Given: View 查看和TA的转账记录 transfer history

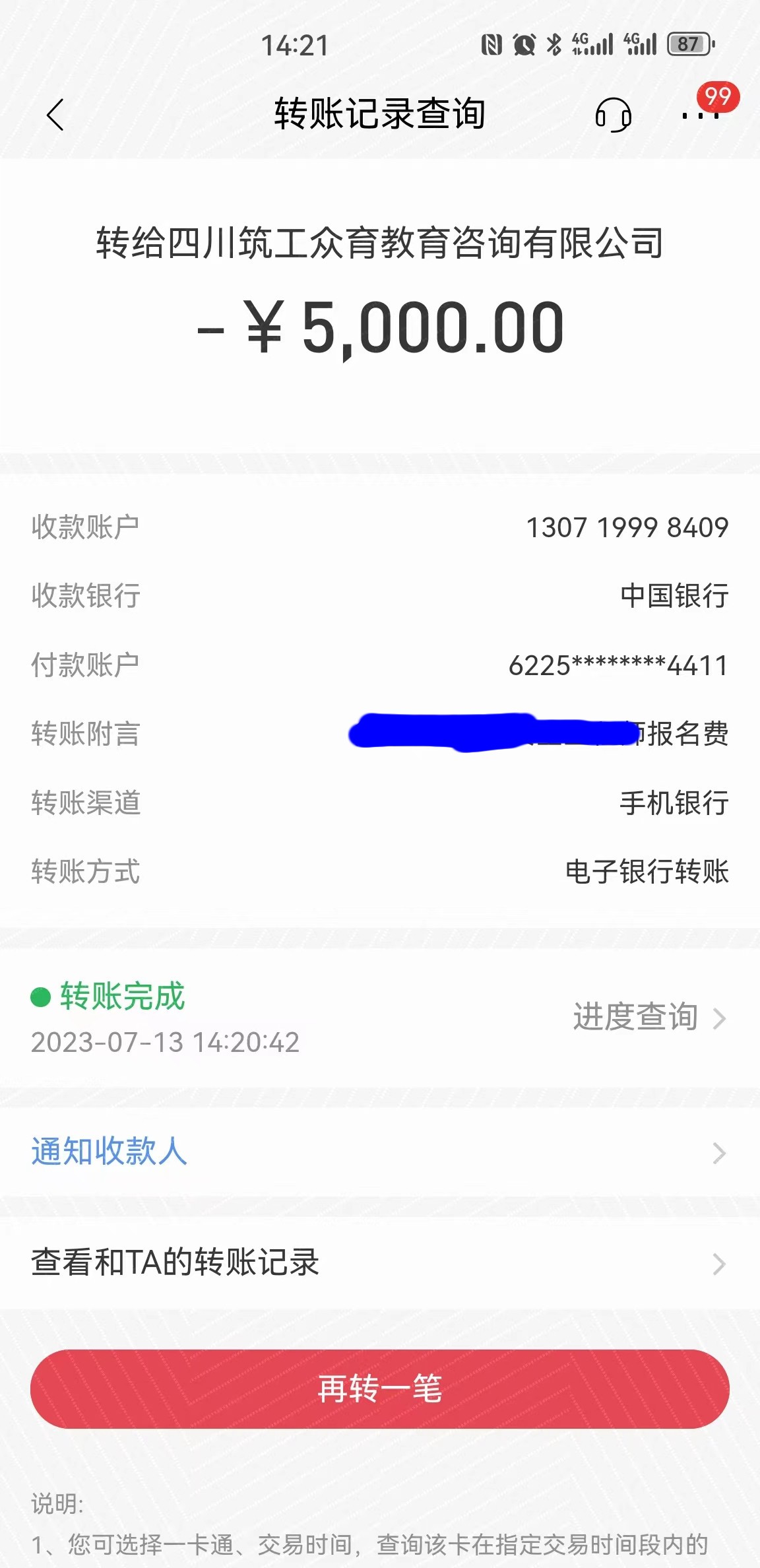Looking at the screenshot, I should [x=379, y=1262].
